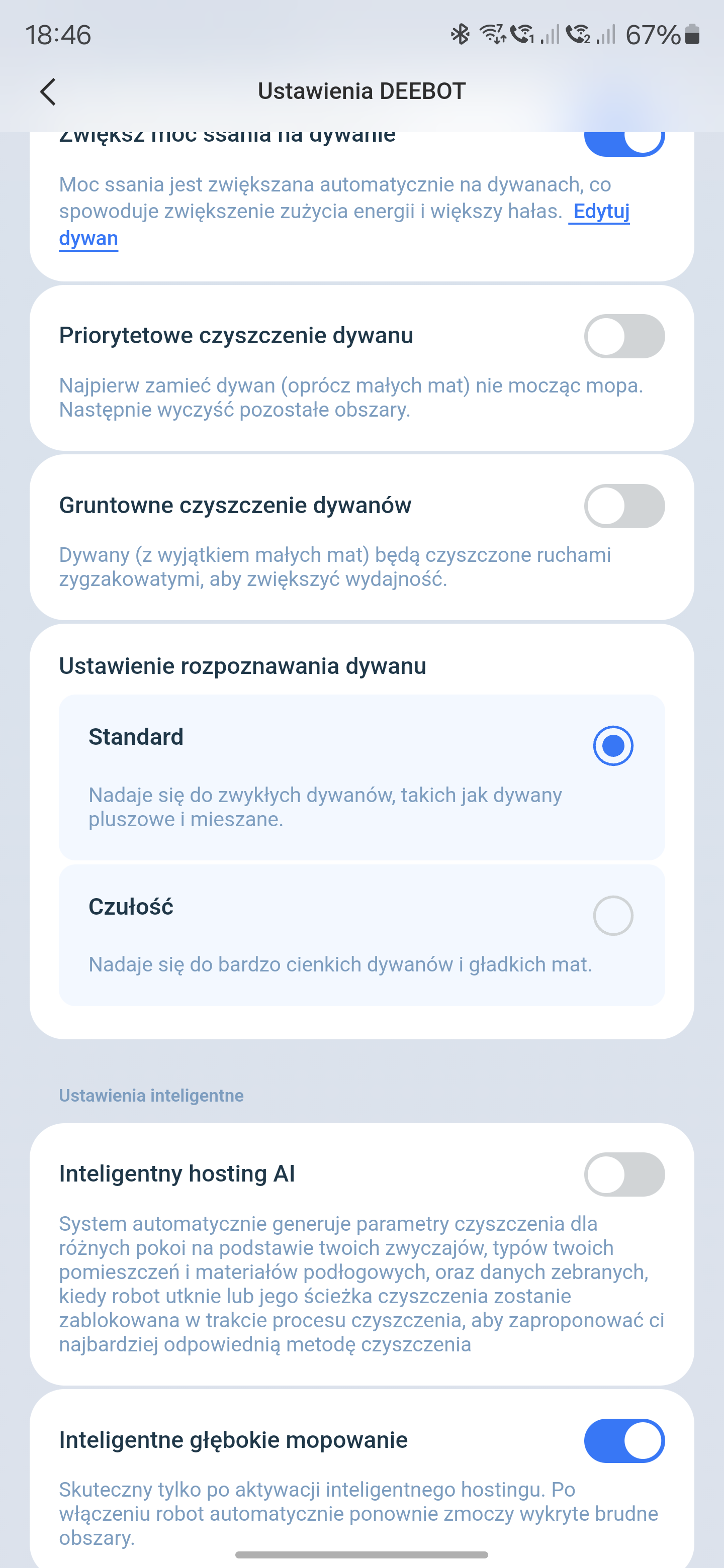Viewport: 724px width, 1568px height.
Task: Enable Priorytetowe czyszczenie dywanu
Action: (623, 336)
